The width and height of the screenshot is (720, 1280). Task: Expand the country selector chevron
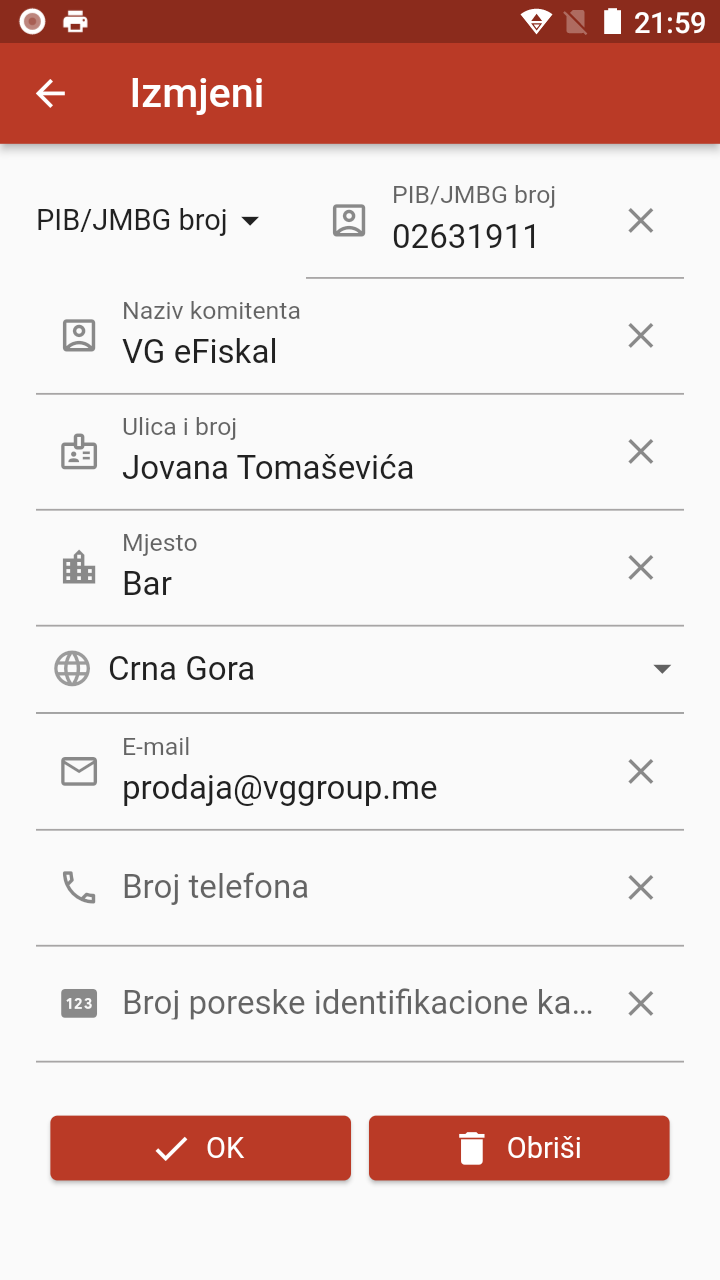click(662, 668)
